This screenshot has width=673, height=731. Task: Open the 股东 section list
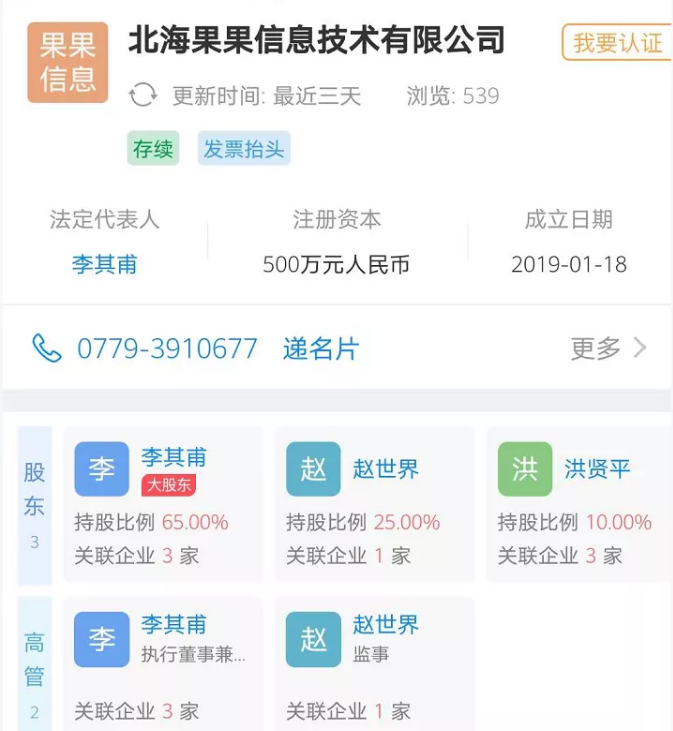pyautogui.click(x=35, y=505)
